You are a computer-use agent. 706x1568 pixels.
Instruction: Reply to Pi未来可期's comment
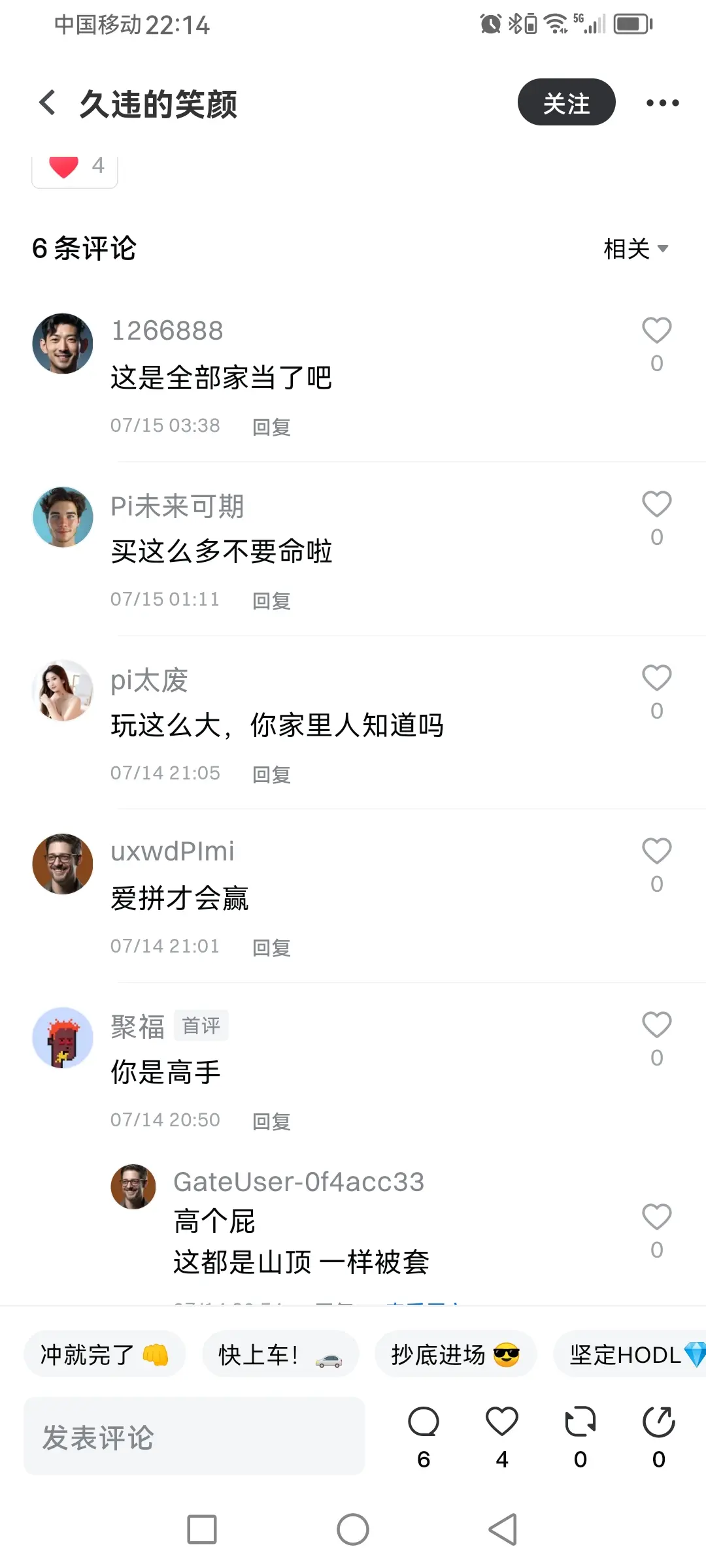click(271, 600)
